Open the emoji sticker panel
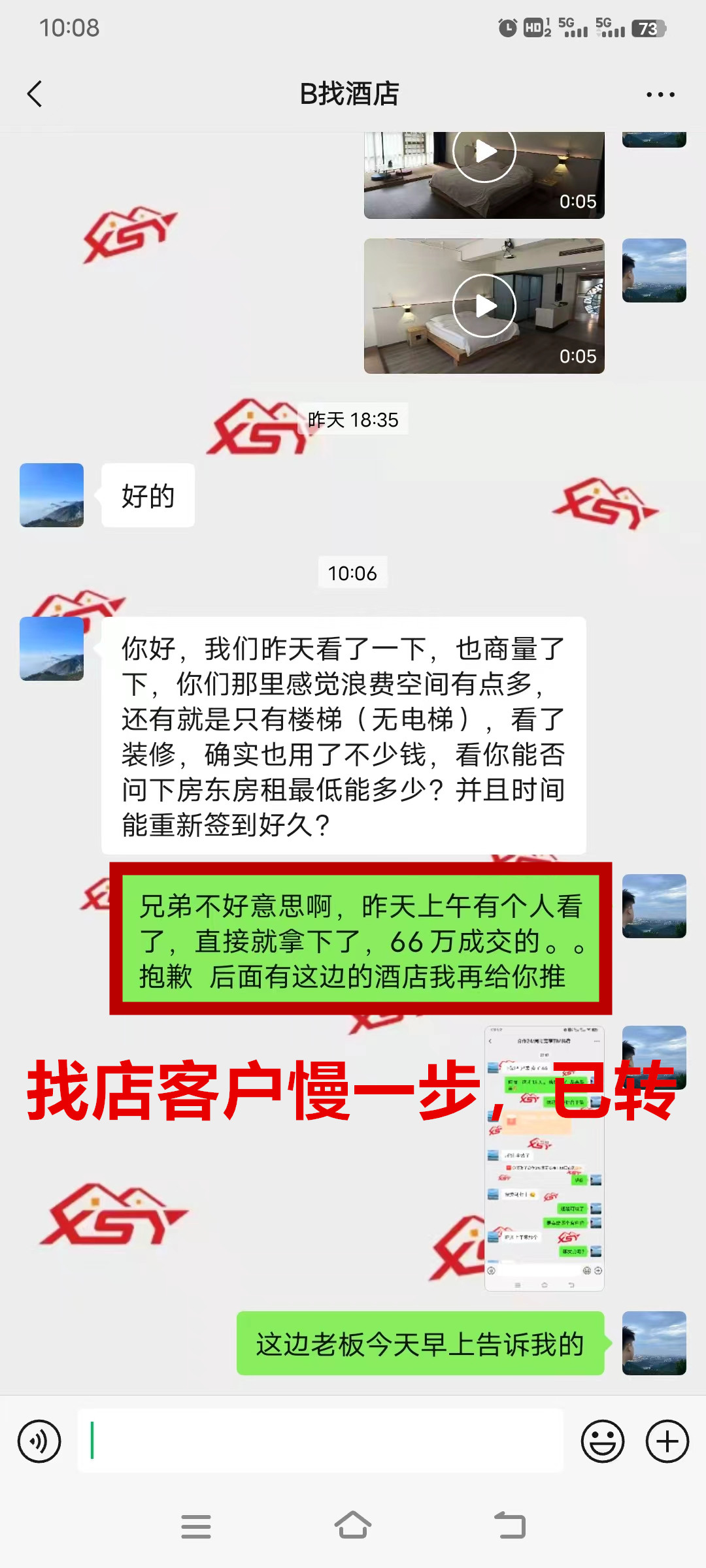This screenshot has width=706, height=1568. point(602,1441)
